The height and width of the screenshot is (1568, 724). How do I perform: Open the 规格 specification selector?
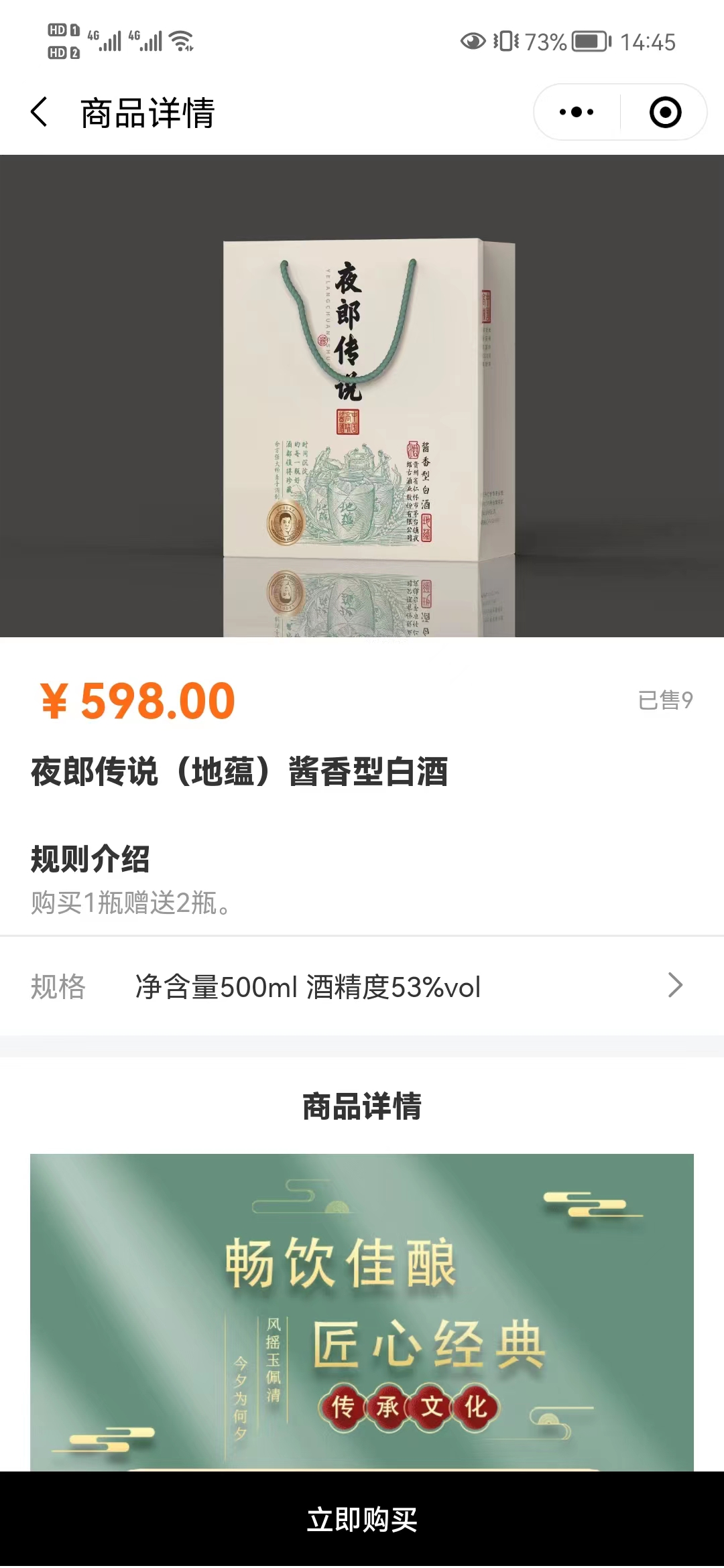tap(362, 986)
